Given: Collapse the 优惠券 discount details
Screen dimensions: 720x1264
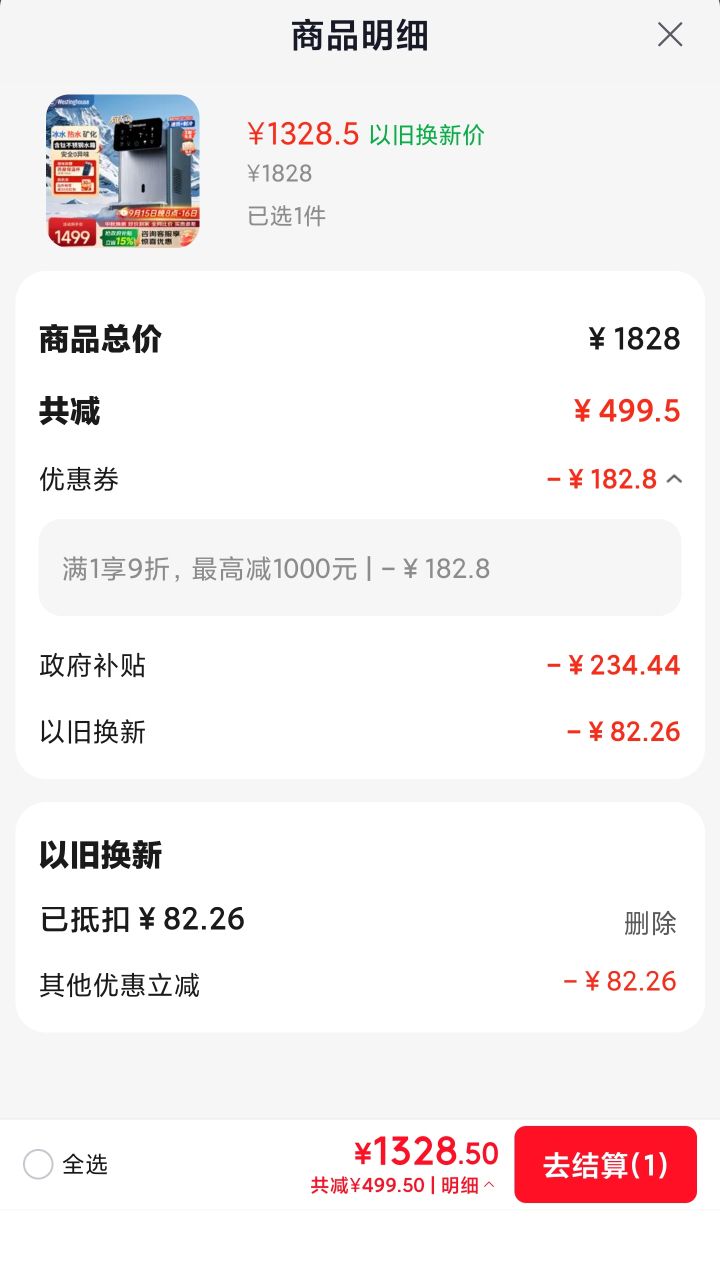Looking at the screenshot, I should tap(675, 479).
